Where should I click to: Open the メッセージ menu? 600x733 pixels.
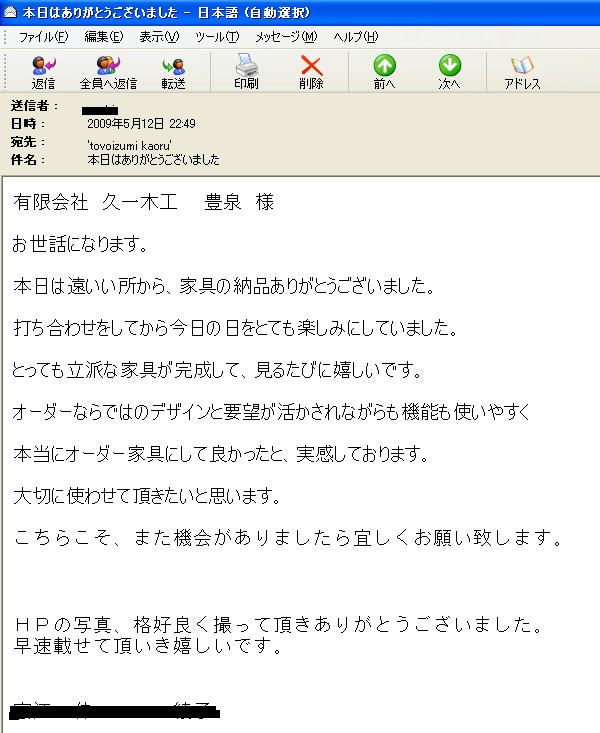285,37
